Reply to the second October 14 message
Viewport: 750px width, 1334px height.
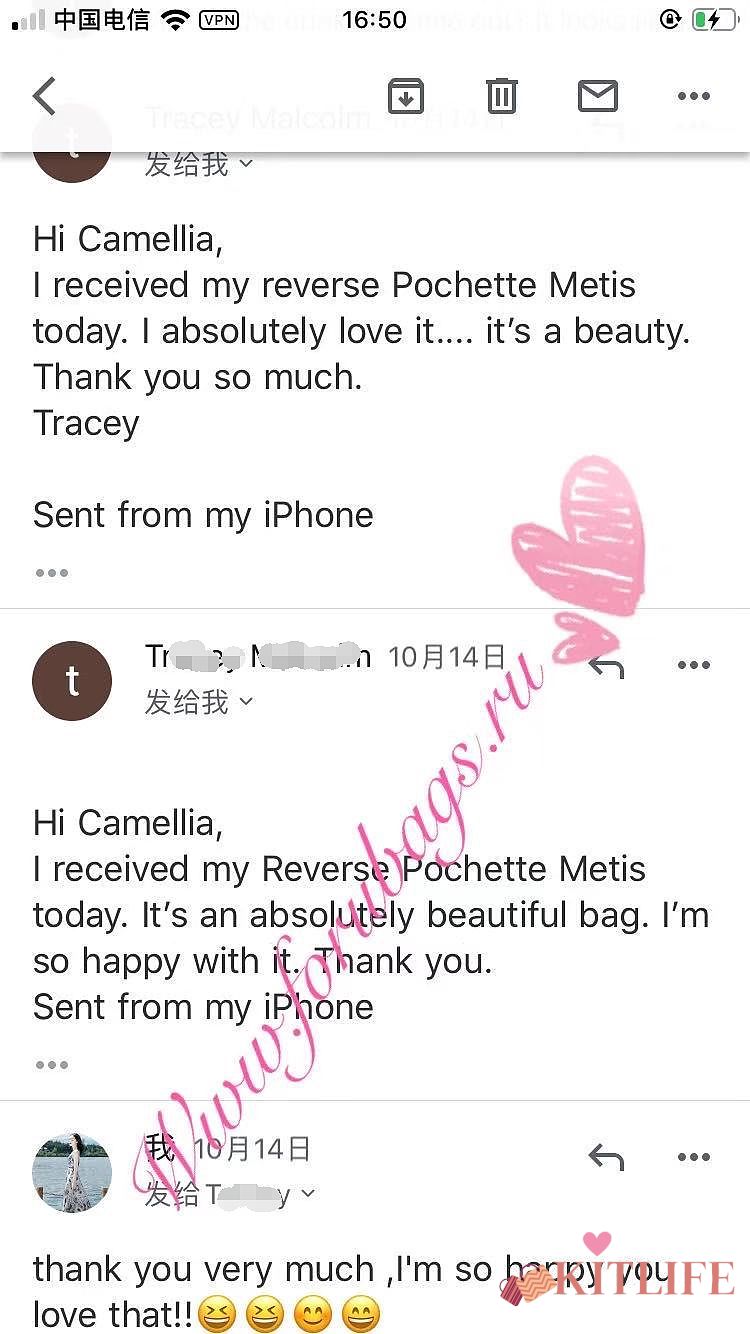[606, 665]
